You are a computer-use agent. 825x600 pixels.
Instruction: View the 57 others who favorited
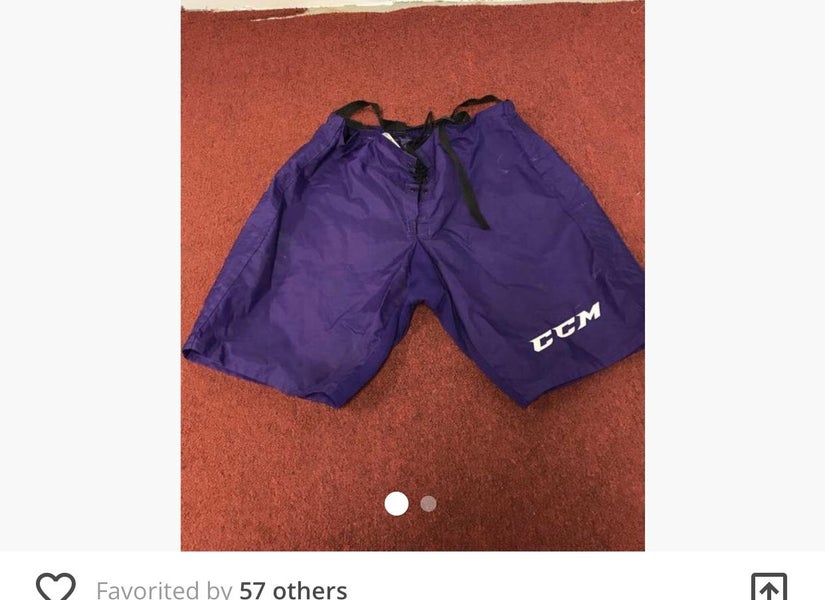[293, 589]
